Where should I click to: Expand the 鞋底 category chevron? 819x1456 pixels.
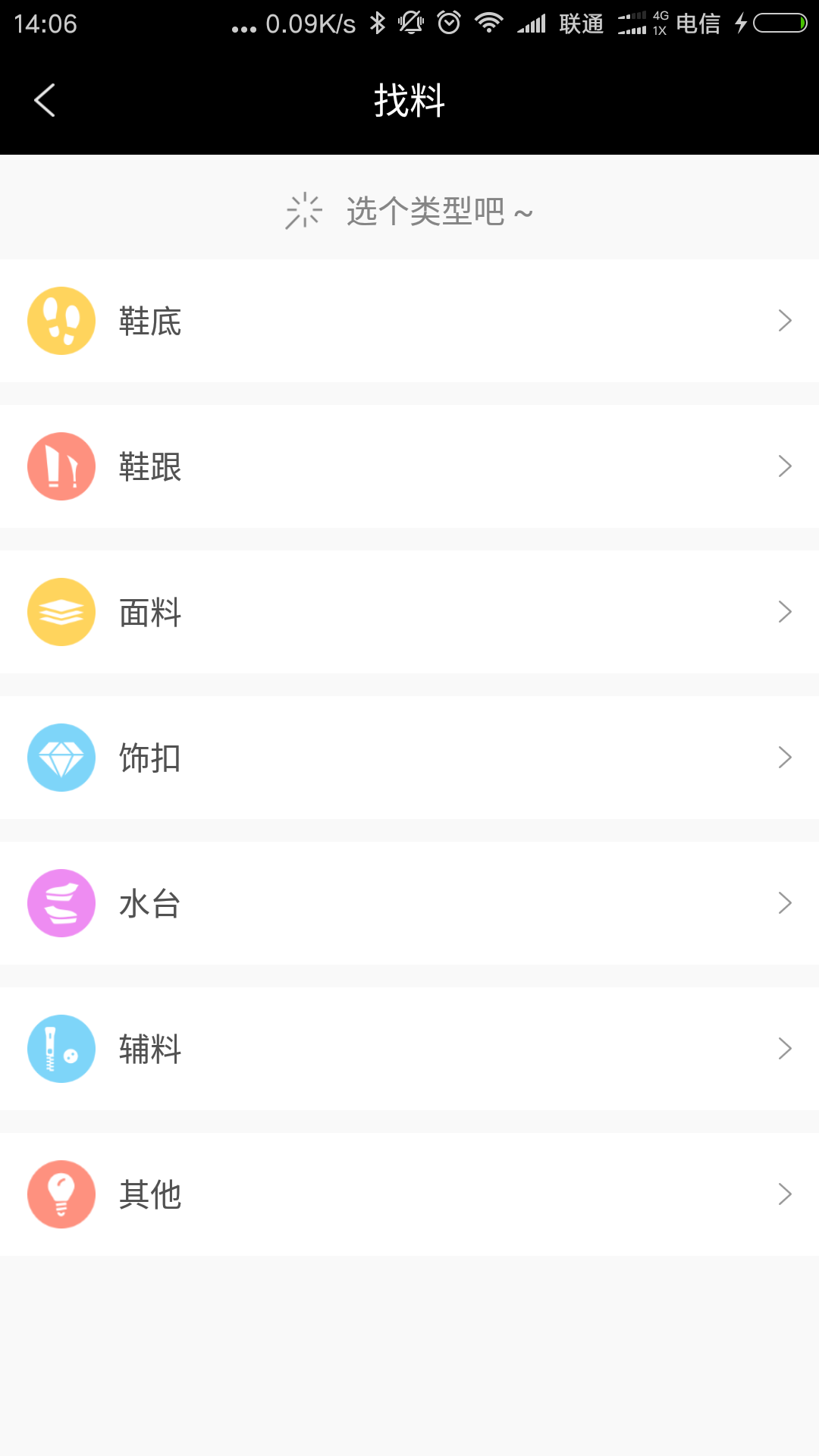click(785, 321)
